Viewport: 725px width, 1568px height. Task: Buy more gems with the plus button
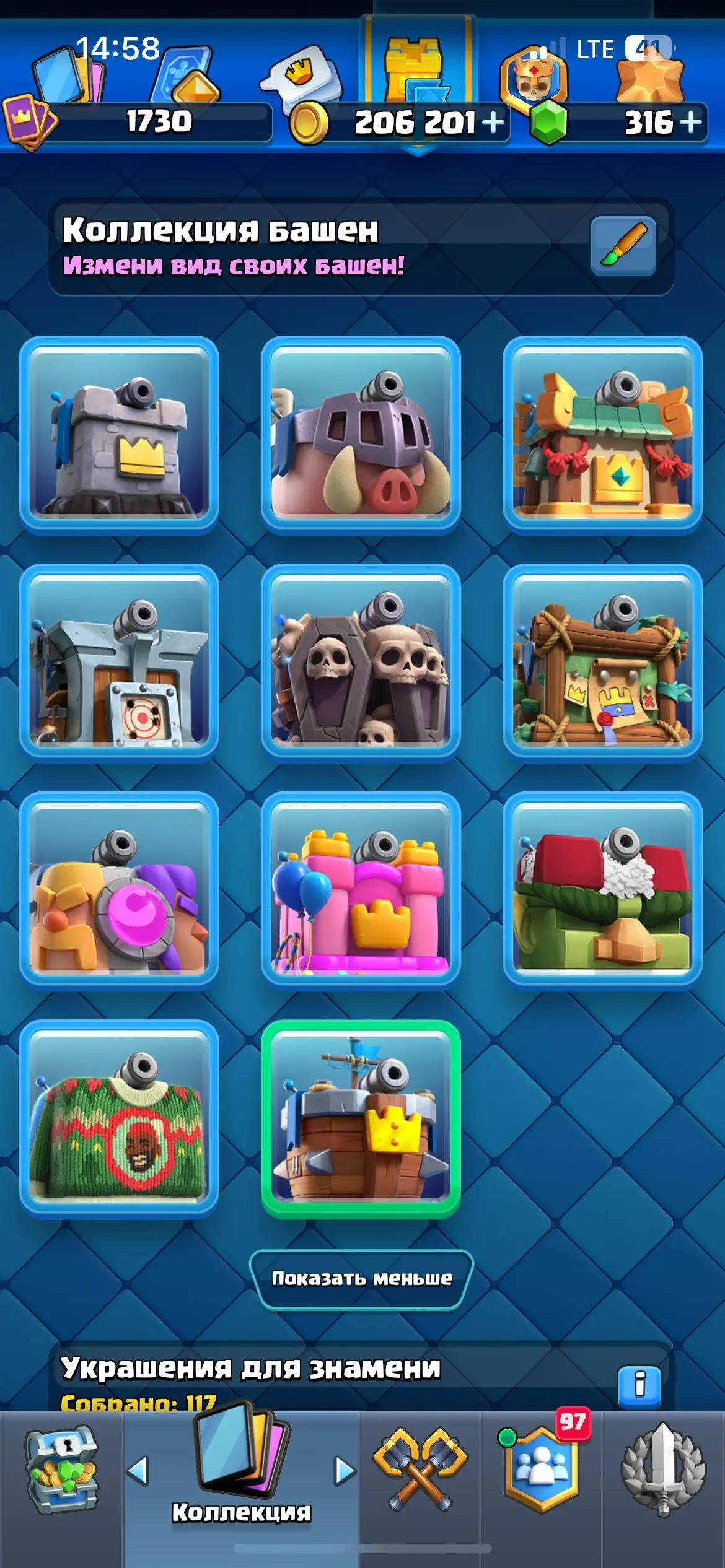coord(691,122)
